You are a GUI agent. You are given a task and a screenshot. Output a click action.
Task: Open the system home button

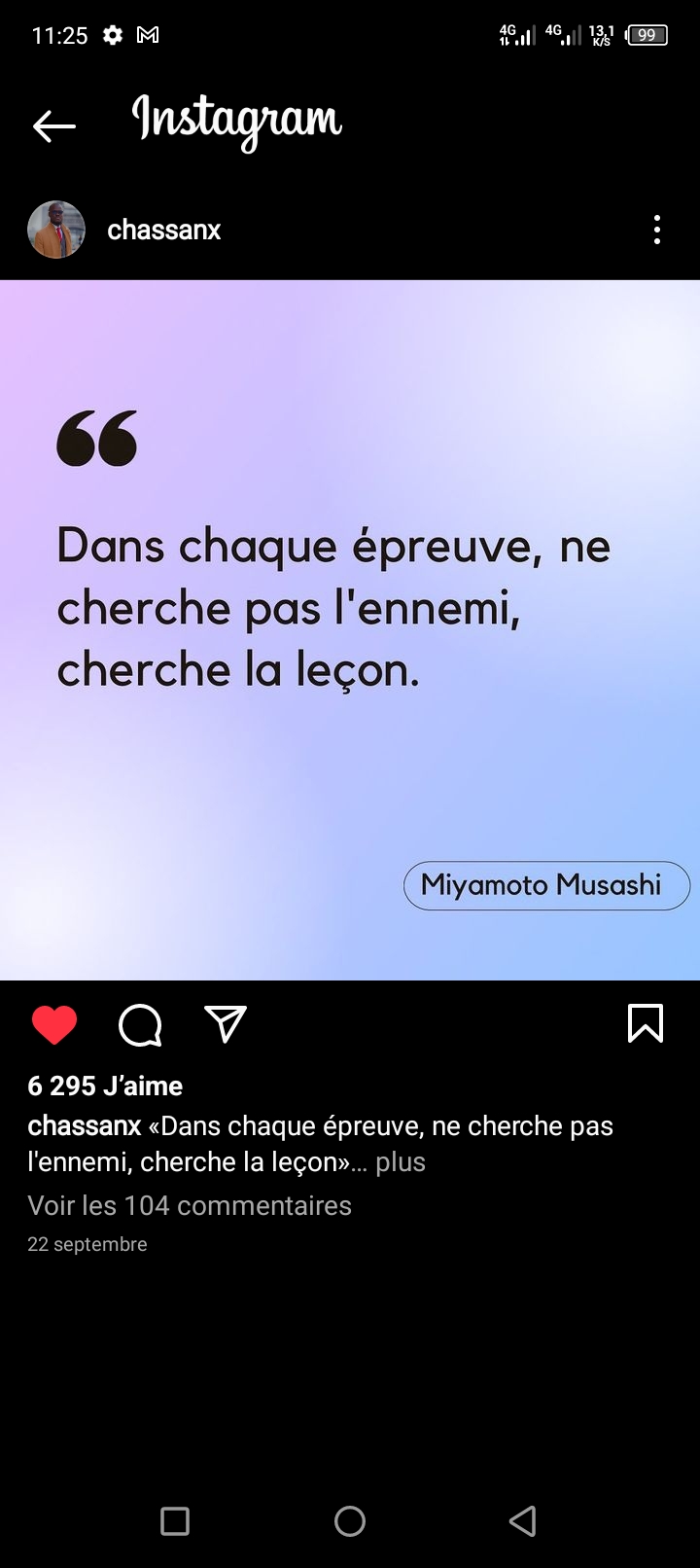point(350,1521)
